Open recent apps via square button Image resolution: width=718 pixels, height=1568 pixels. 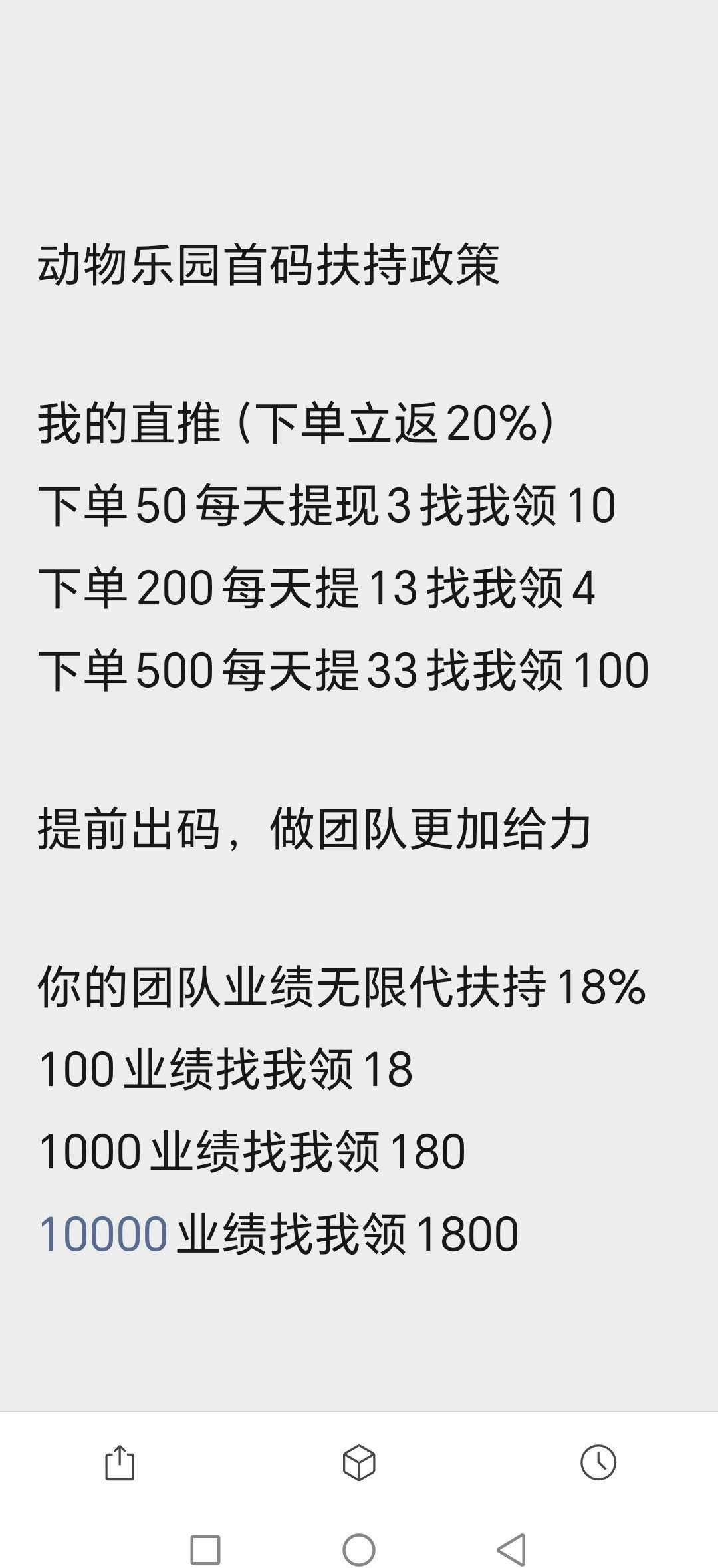(205, 1550)
